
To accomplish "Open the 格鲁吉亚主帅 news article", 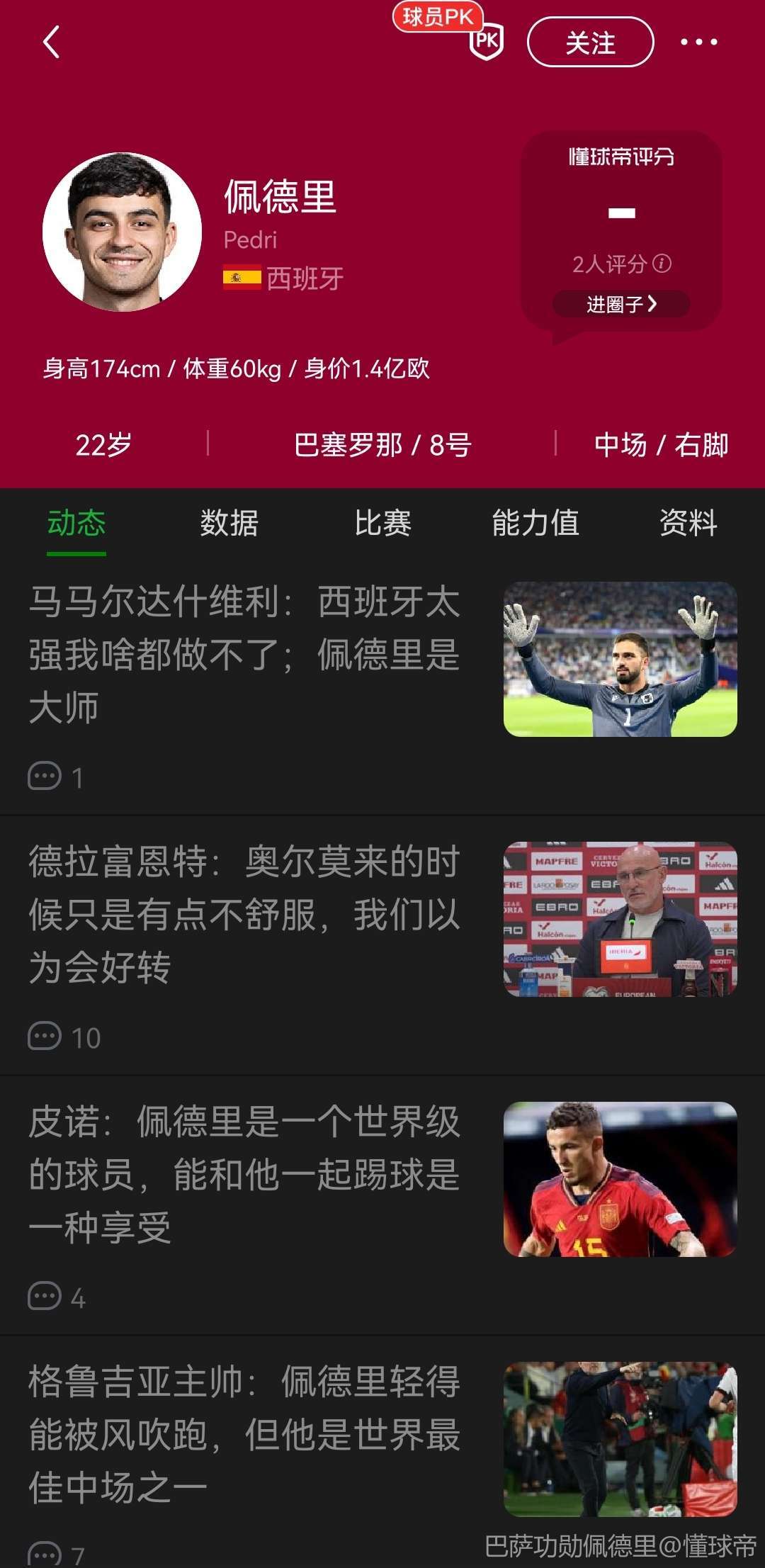I will 244,1434.
